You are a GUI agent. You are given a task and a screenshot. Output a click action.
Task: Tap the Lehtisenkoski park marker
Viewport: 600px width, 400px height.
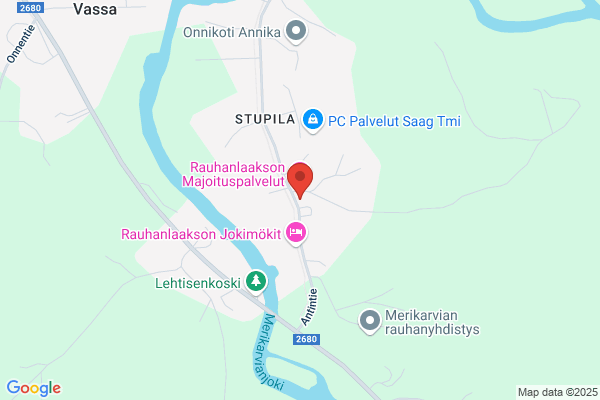tap(256, 282)
